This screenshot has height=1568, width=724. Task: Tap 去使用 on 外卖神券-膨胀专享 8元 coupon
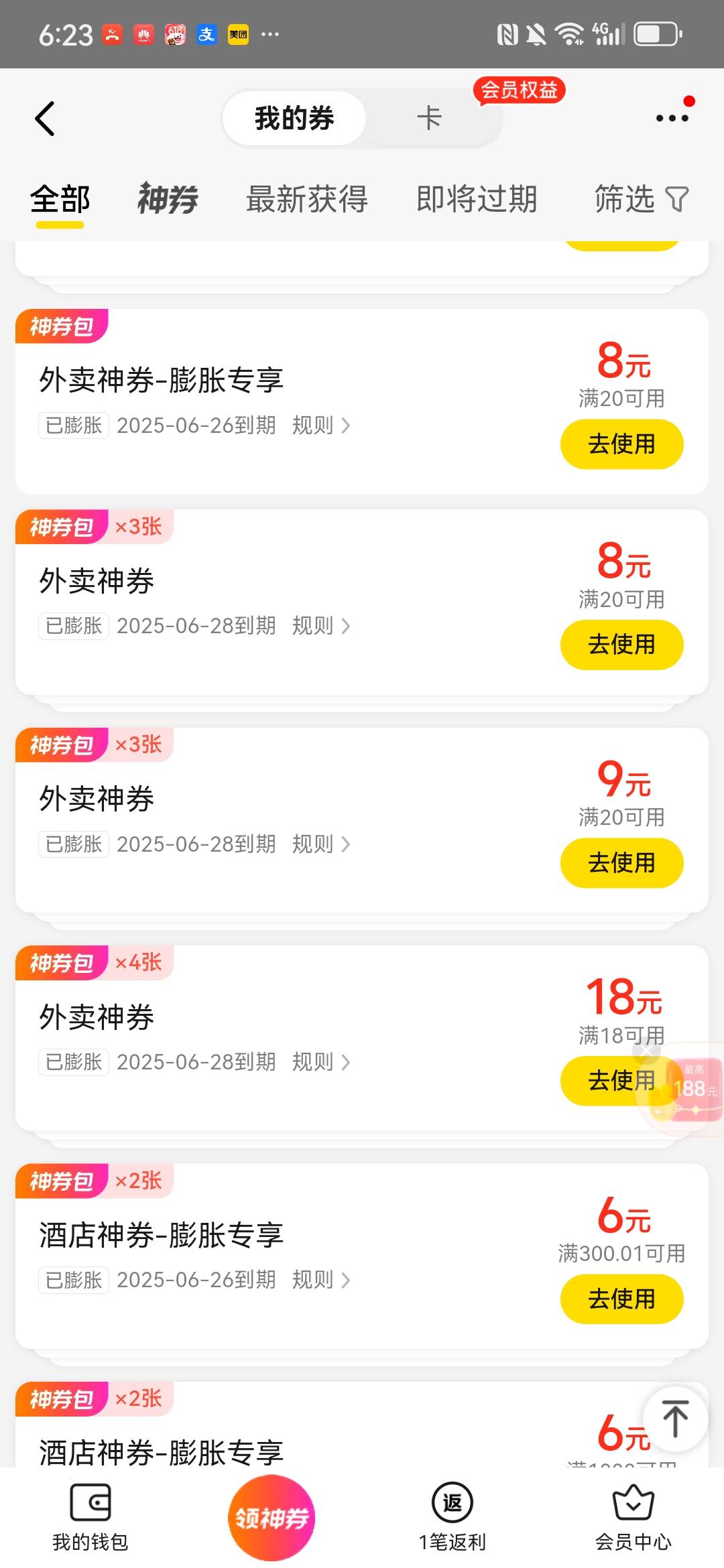621,444
